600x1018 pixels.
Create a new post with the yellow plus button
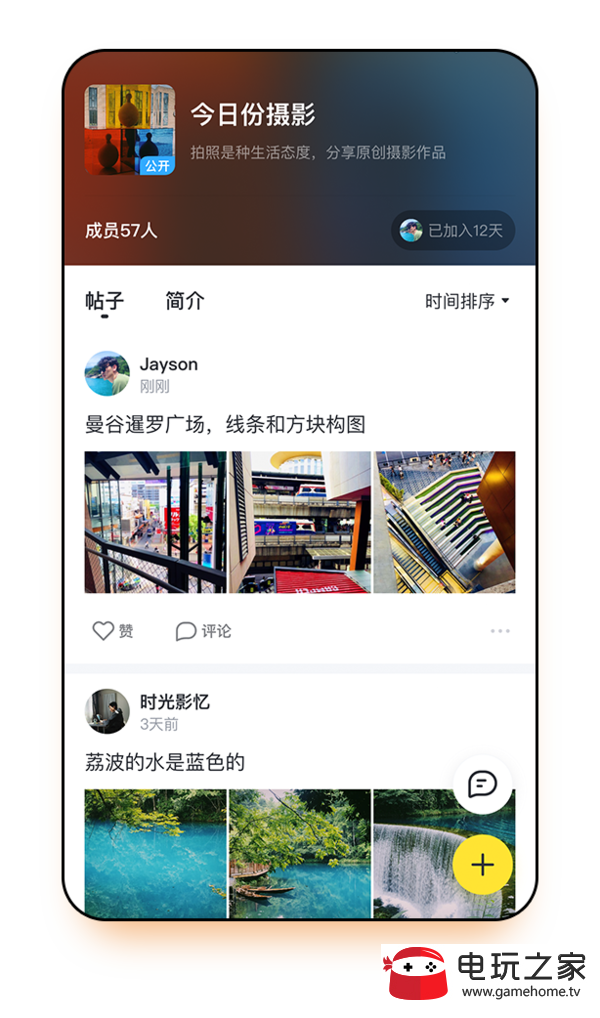pos(482,865)
